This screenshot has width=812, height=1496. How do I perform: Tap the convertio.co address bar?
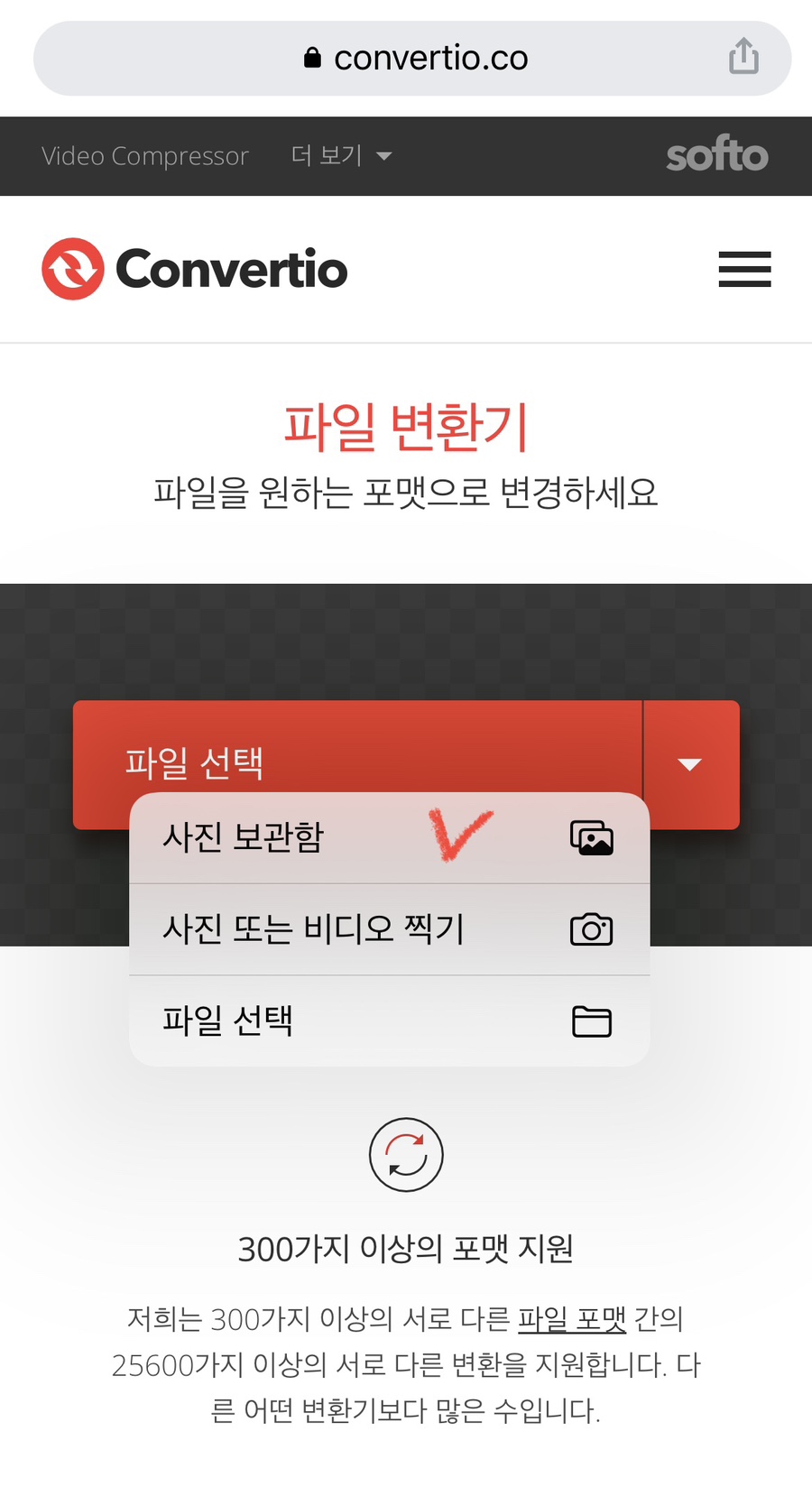click(412, 59)
